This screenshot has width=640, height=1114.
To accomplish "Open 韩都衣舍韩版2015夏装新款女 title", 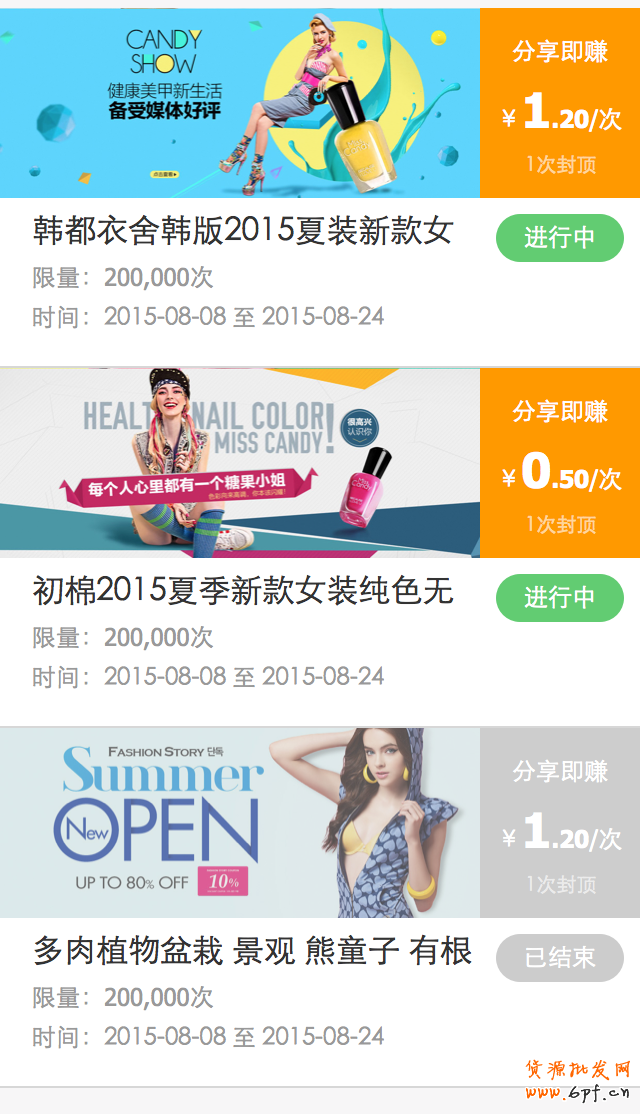I will point(243,231).
